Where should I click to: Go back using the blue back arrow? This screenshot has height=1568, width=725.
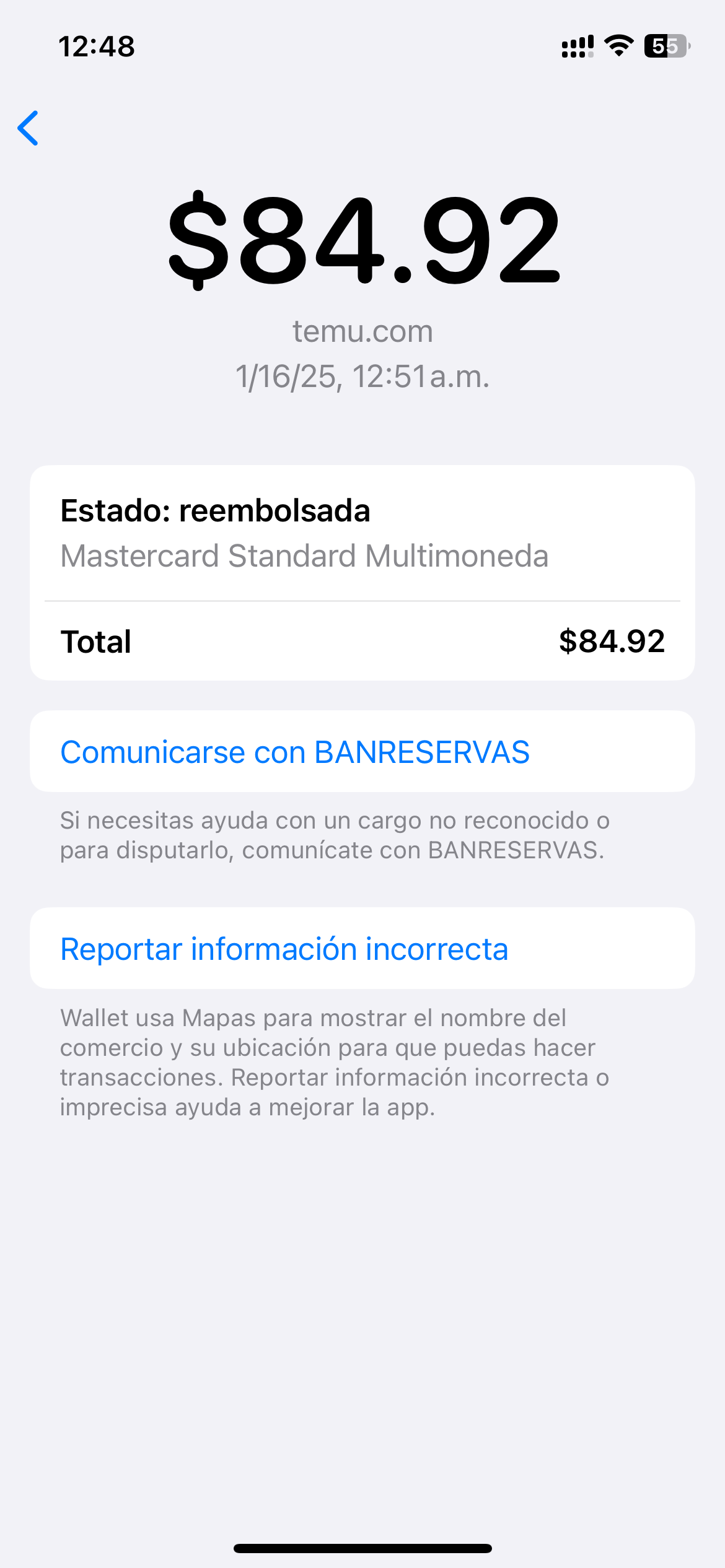(x=29, y=128)
